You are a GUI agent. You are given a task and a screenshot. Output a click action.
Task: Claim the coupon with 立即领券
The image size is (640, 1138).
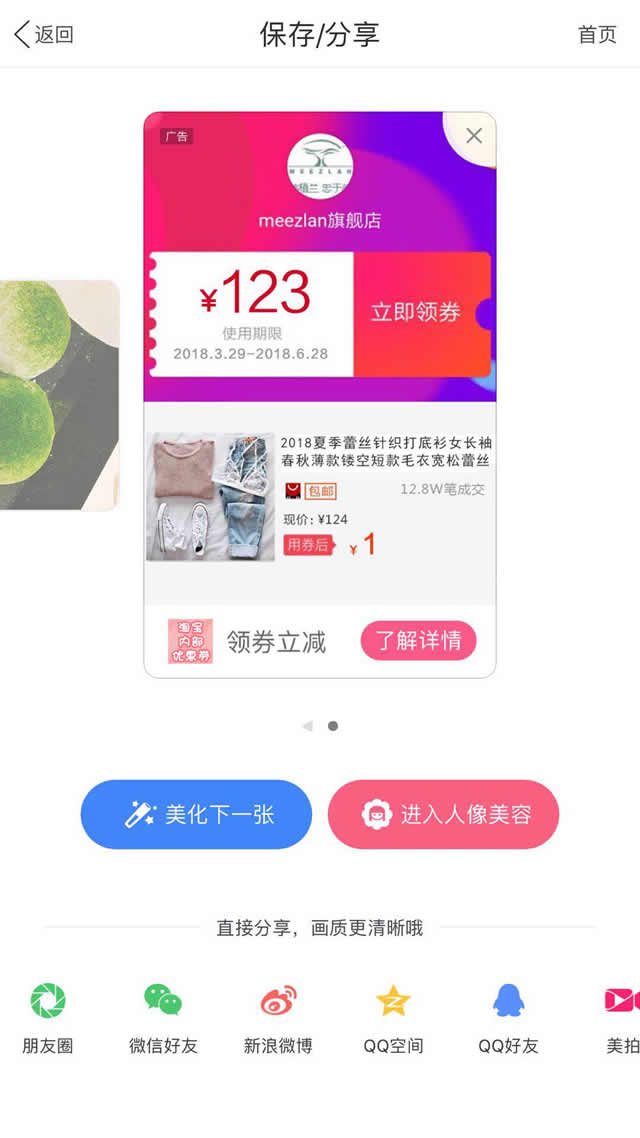416,313
